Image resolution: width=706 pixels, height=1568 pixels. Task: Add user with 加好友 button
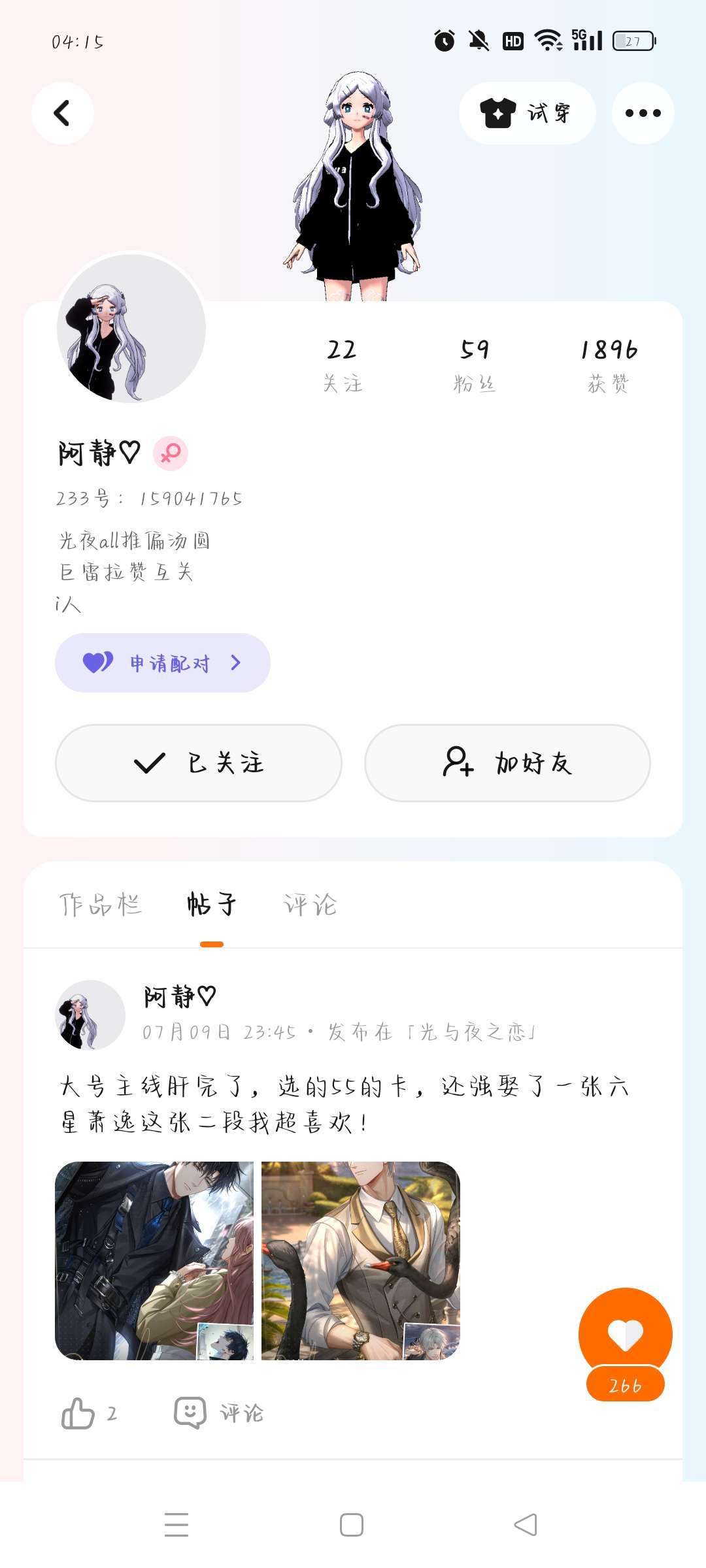[507, 762]
